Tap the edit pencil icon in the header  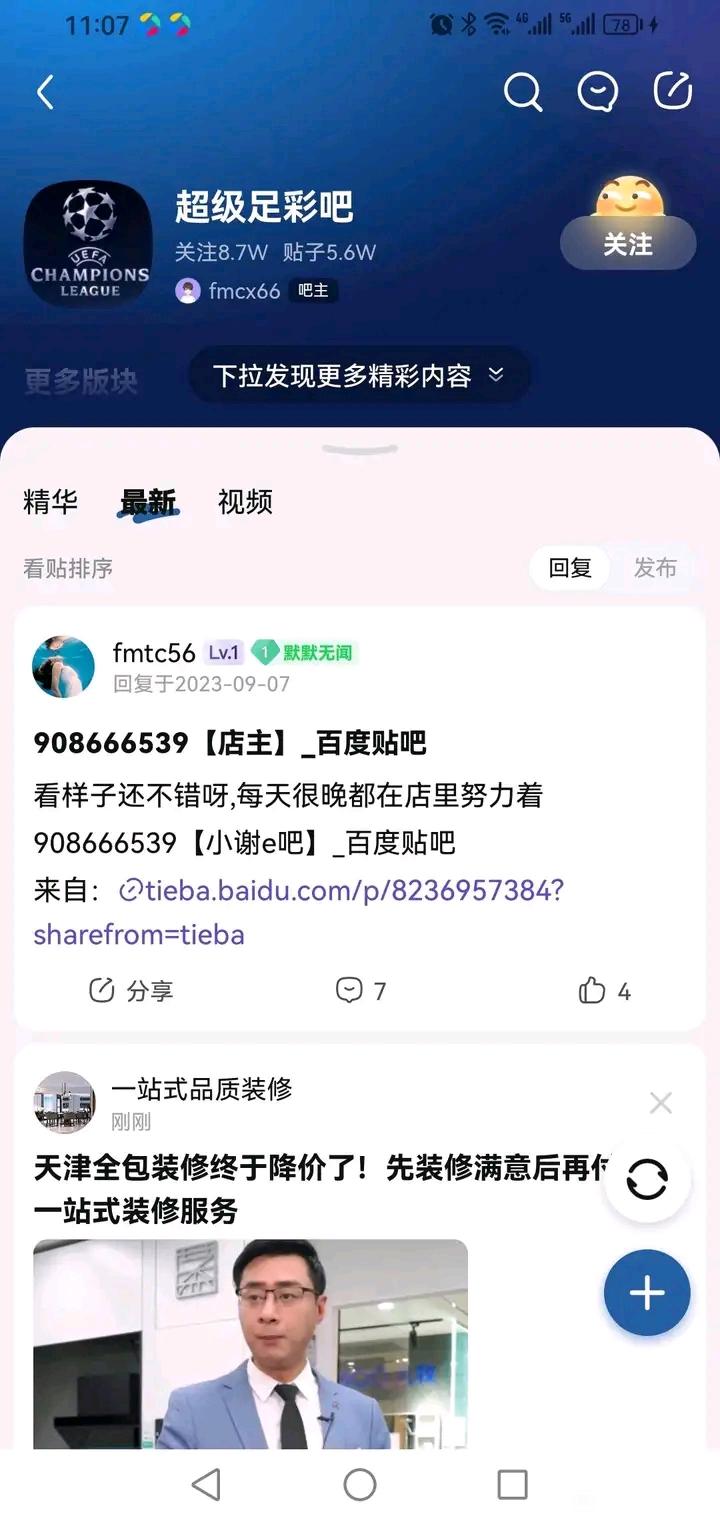[673, 92]
